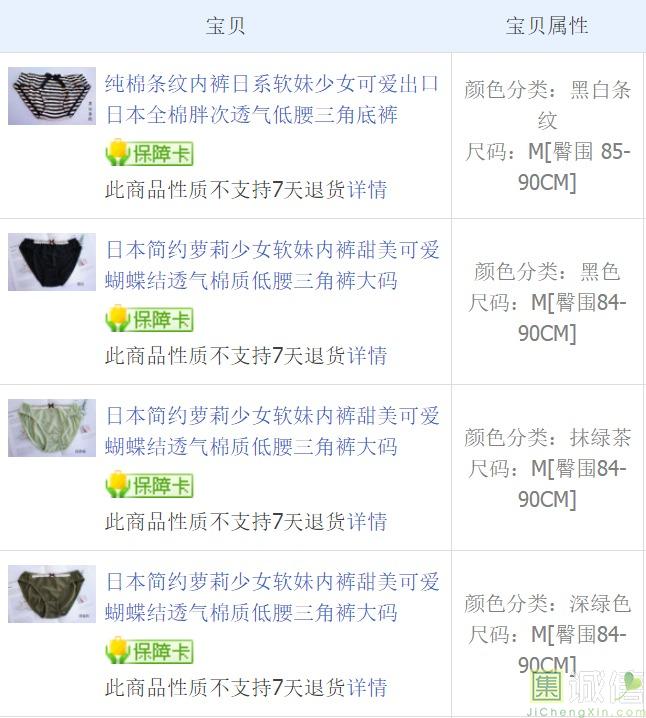Tap the black-and-white striped product thumbnail
The image size is (646, 718).
52,96
